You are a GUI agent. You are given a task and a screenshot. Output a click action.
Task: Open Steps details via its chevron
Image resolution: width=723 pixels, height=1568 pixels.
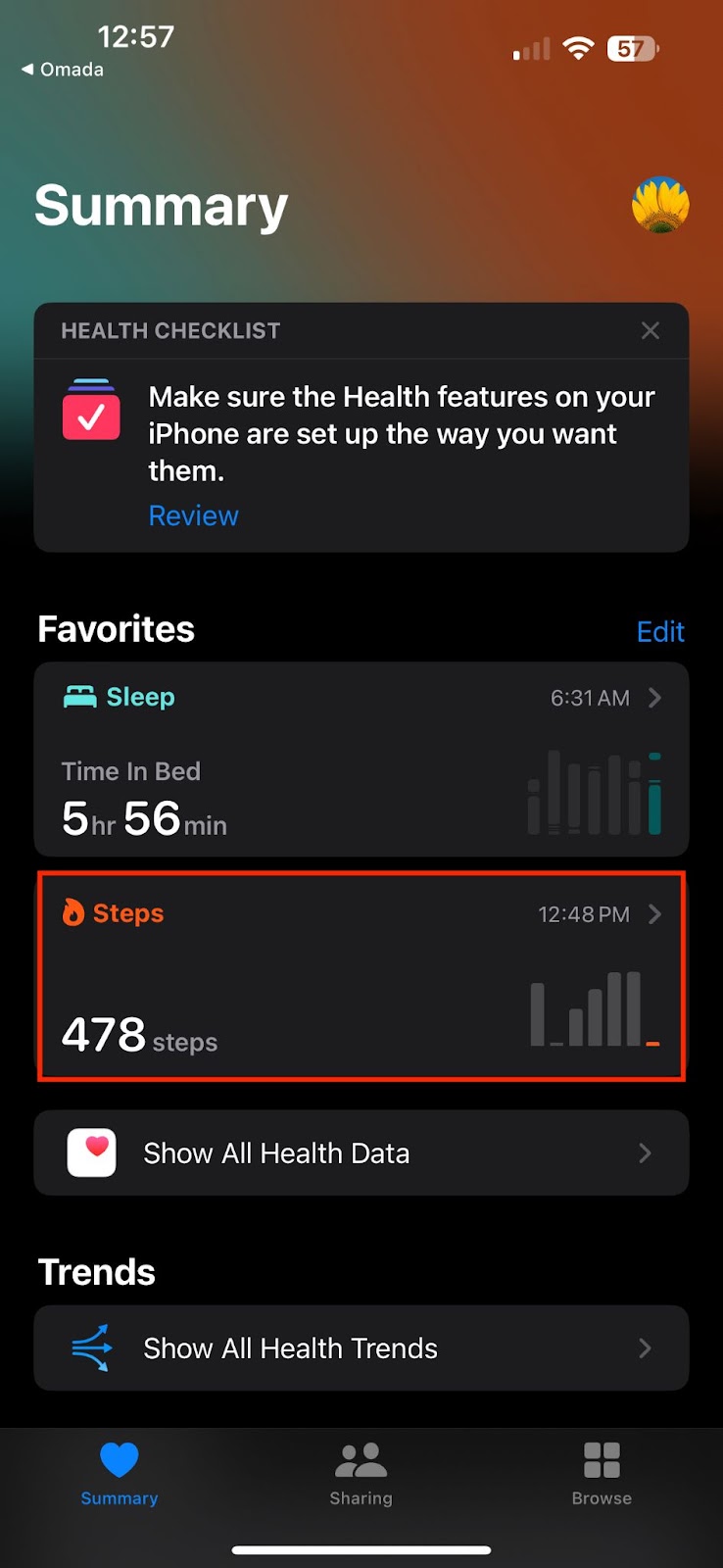click(654, 914)
